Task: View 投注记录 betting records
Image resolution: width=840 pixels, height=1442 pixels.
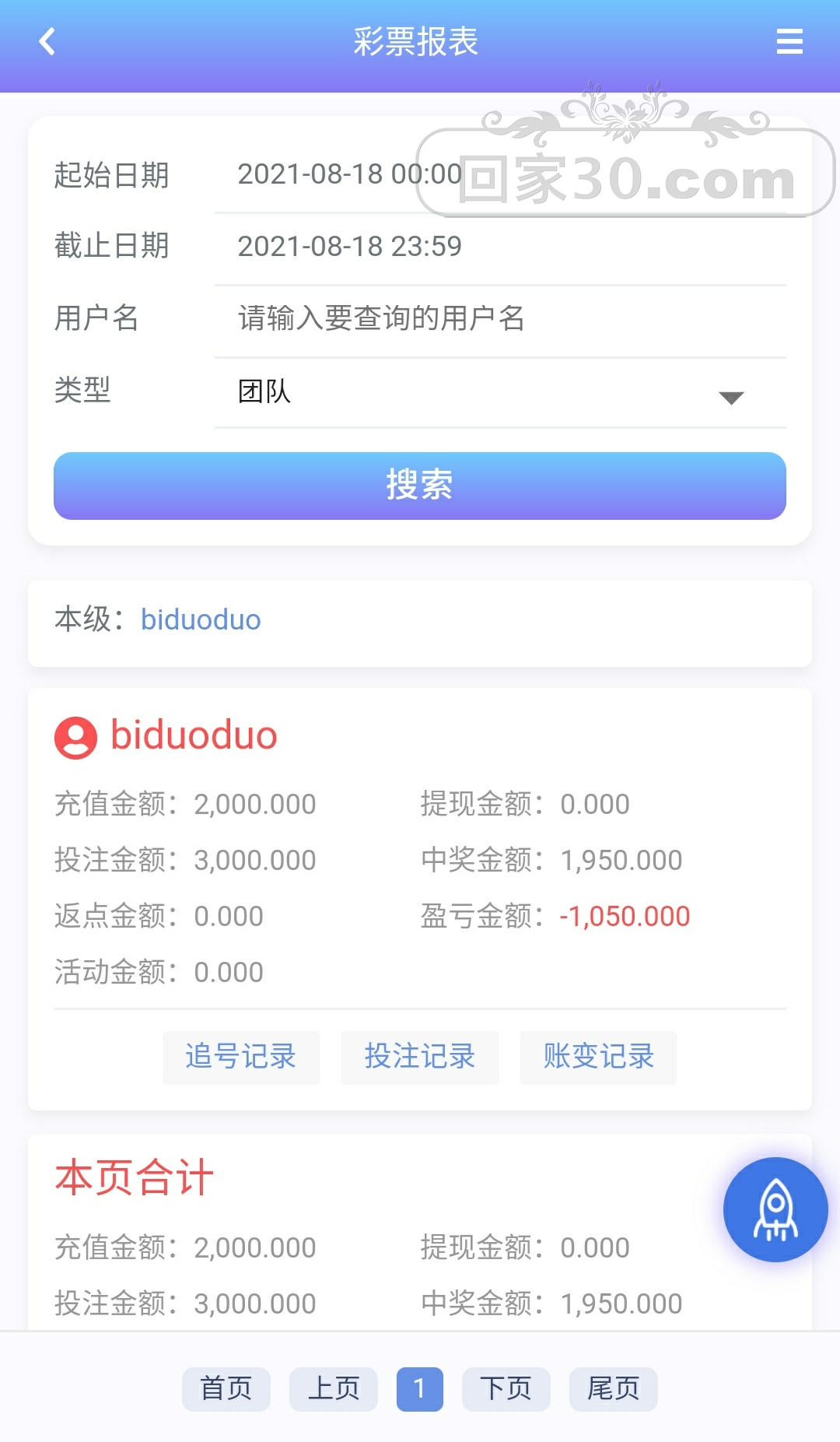Action: click(420, 1057)
